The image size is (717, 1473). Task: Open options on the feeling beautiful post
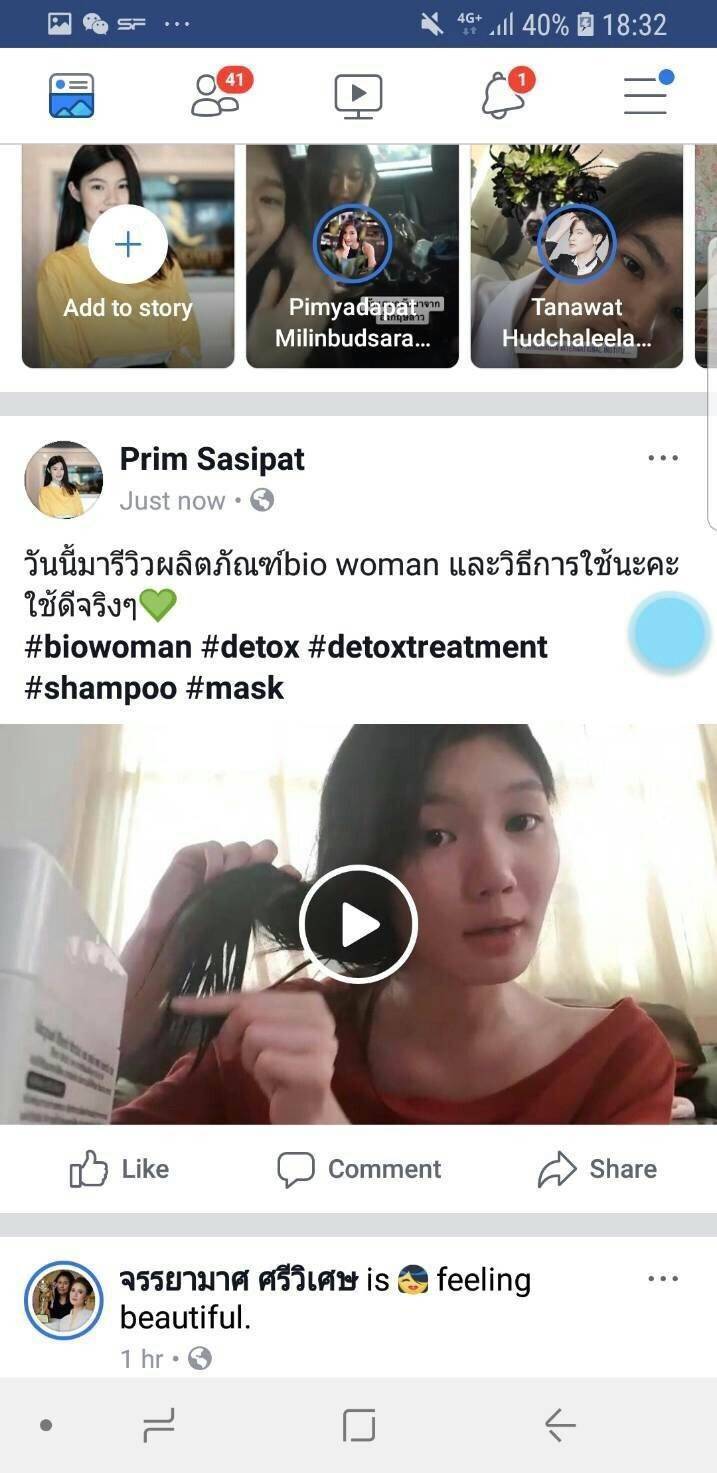click(x=663, y=1278)
